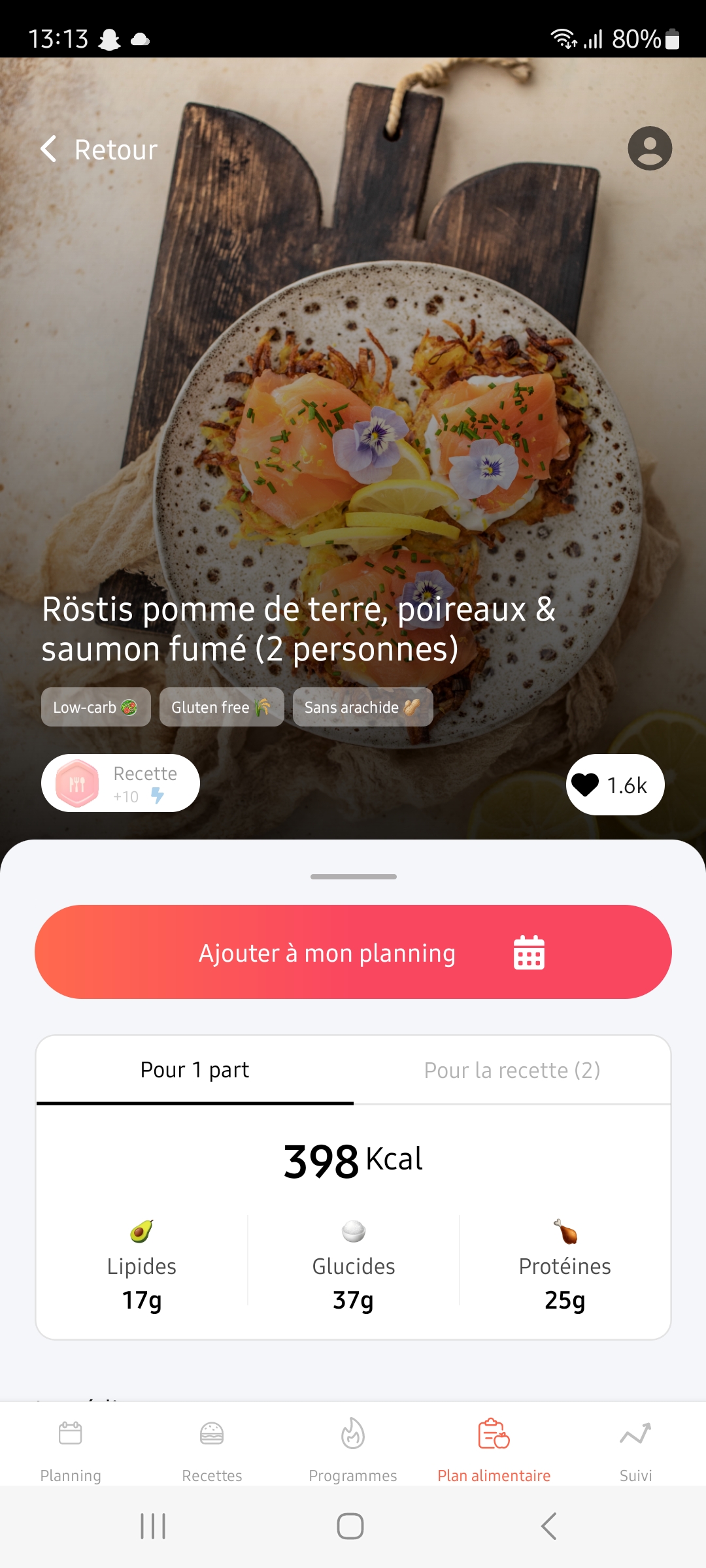Switch to Pour la recette (2) tab
The width and height of the screenshot is (706, 1568).
[512, 1070]
